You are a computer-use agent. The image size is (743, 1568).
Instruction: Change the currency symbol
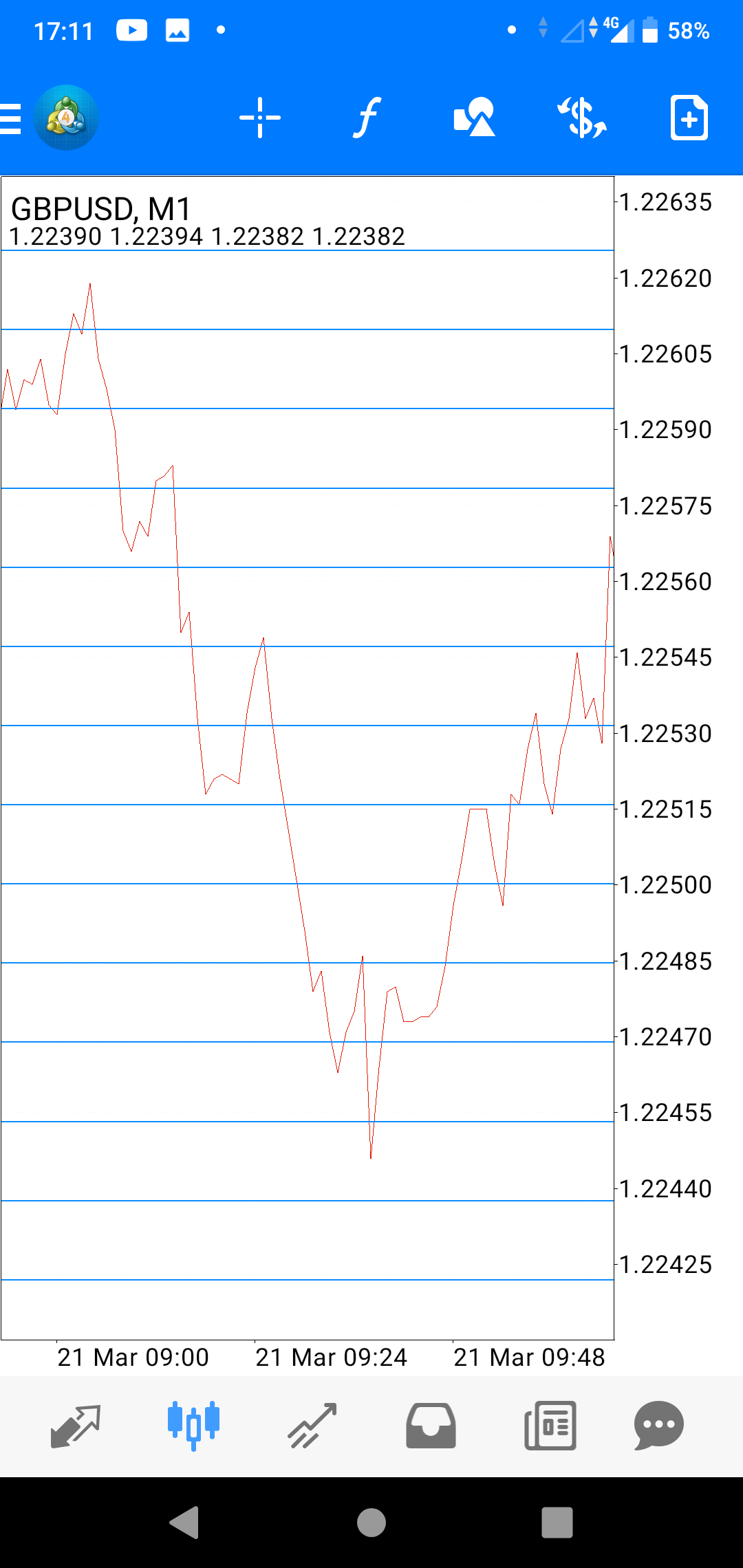(x=582, y=118)
